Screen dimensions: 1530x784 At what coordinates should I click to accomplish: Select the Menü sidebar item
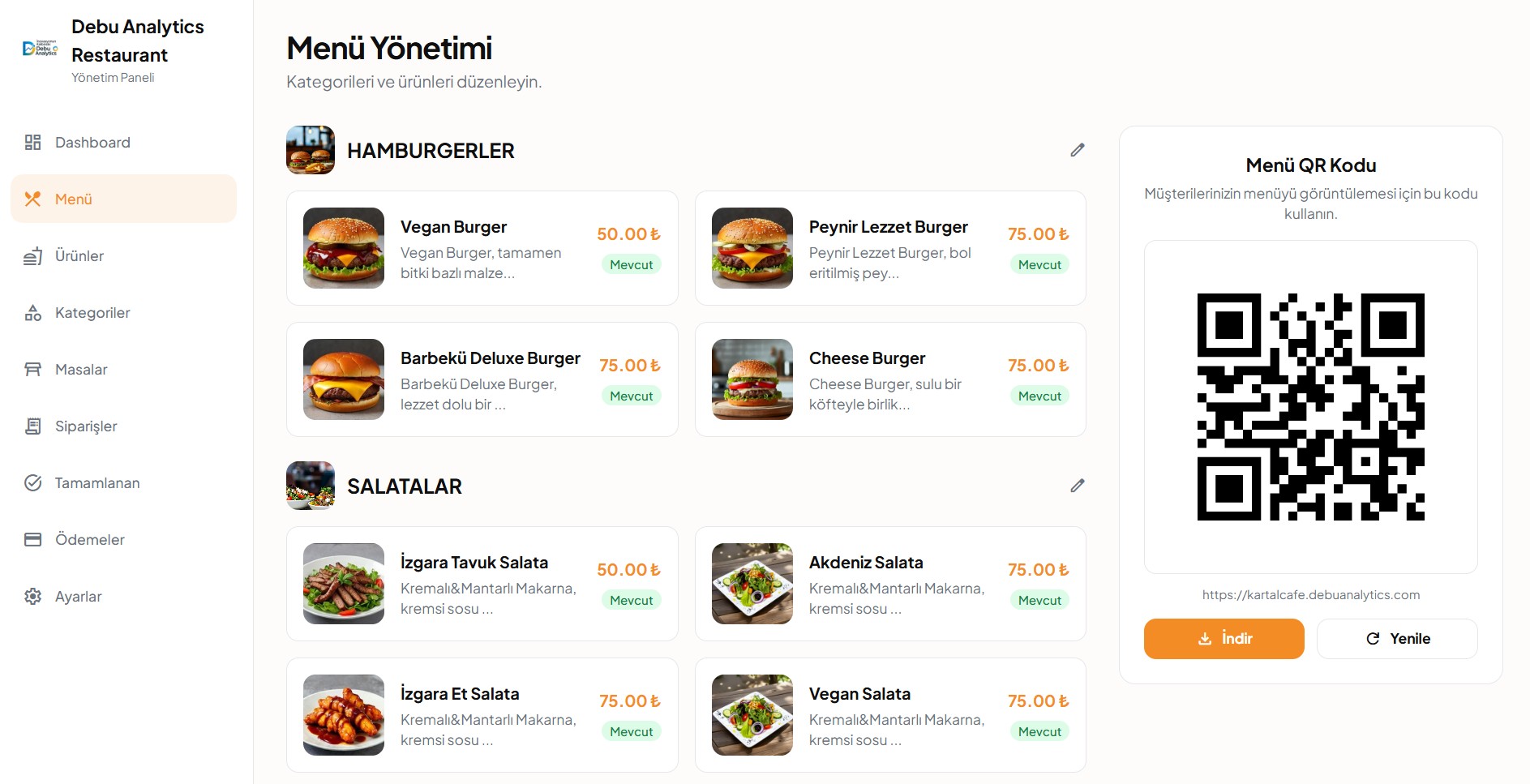(x=73, y=199)
